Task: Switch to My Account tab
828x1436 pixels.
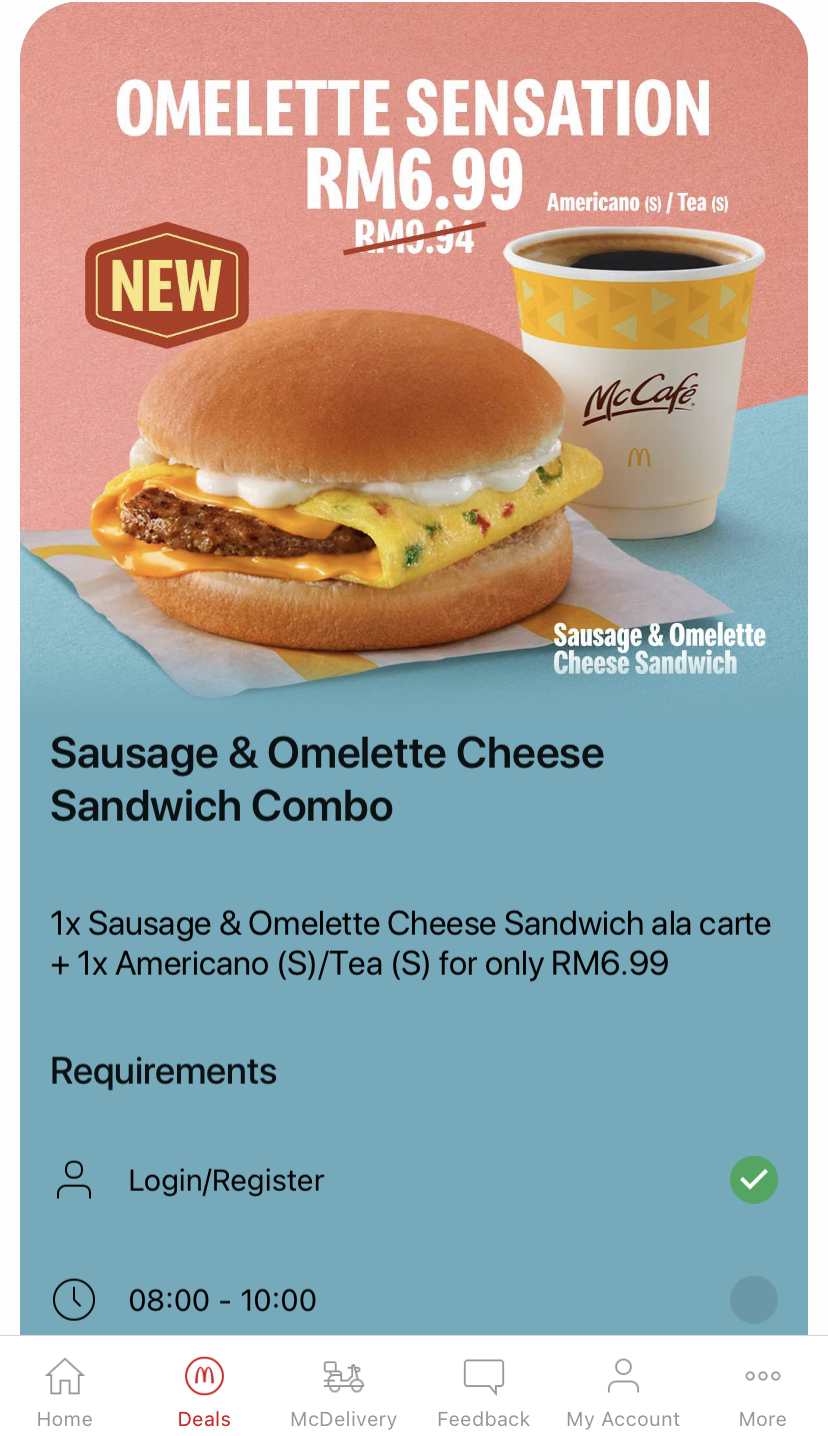Action: (622, 1391)
